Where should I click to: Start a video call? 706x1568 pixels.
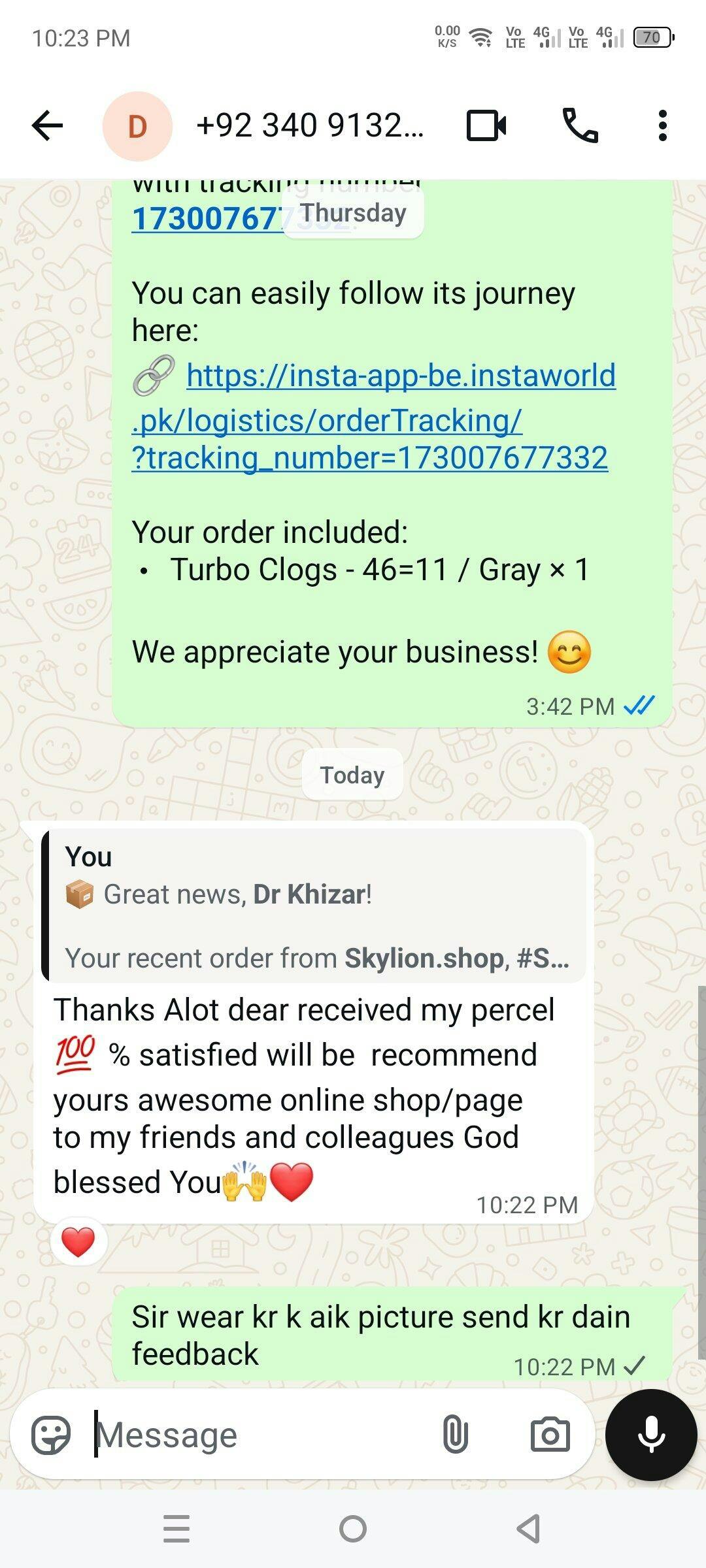[x=486, y=125]
